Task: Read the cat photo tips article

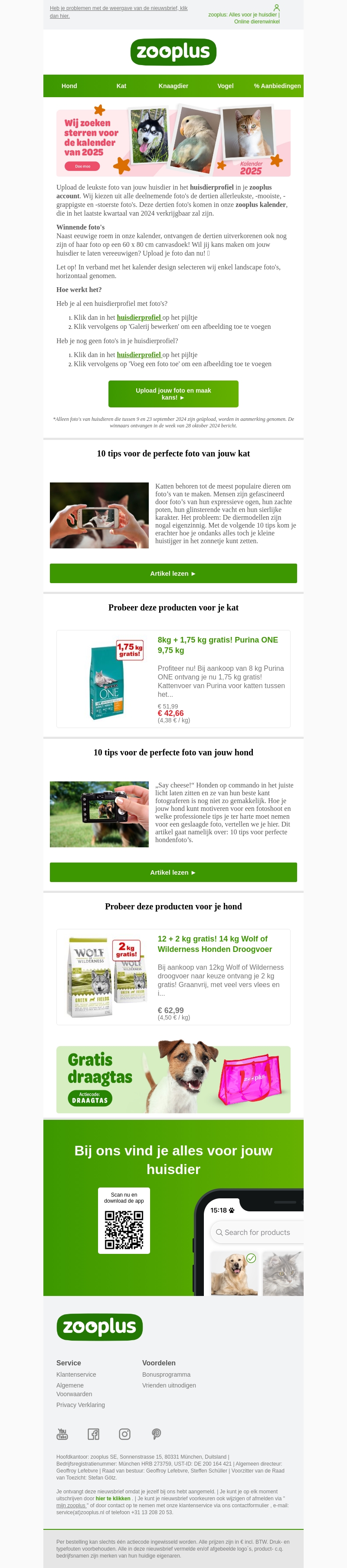Action: (173, 574)
